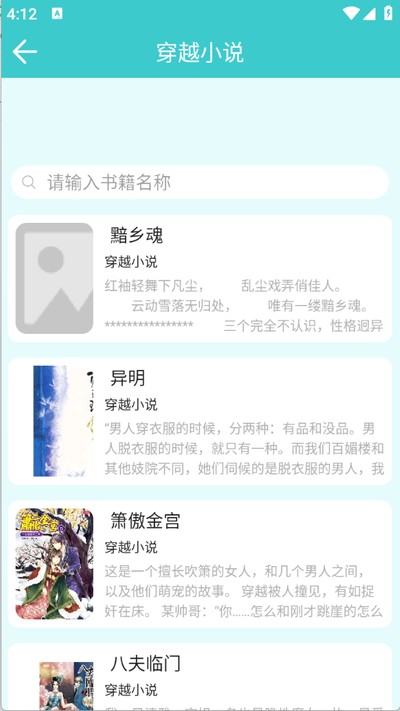The image size is (400, 711).
Task: Open the novel 异明
Action: point(200,421)
